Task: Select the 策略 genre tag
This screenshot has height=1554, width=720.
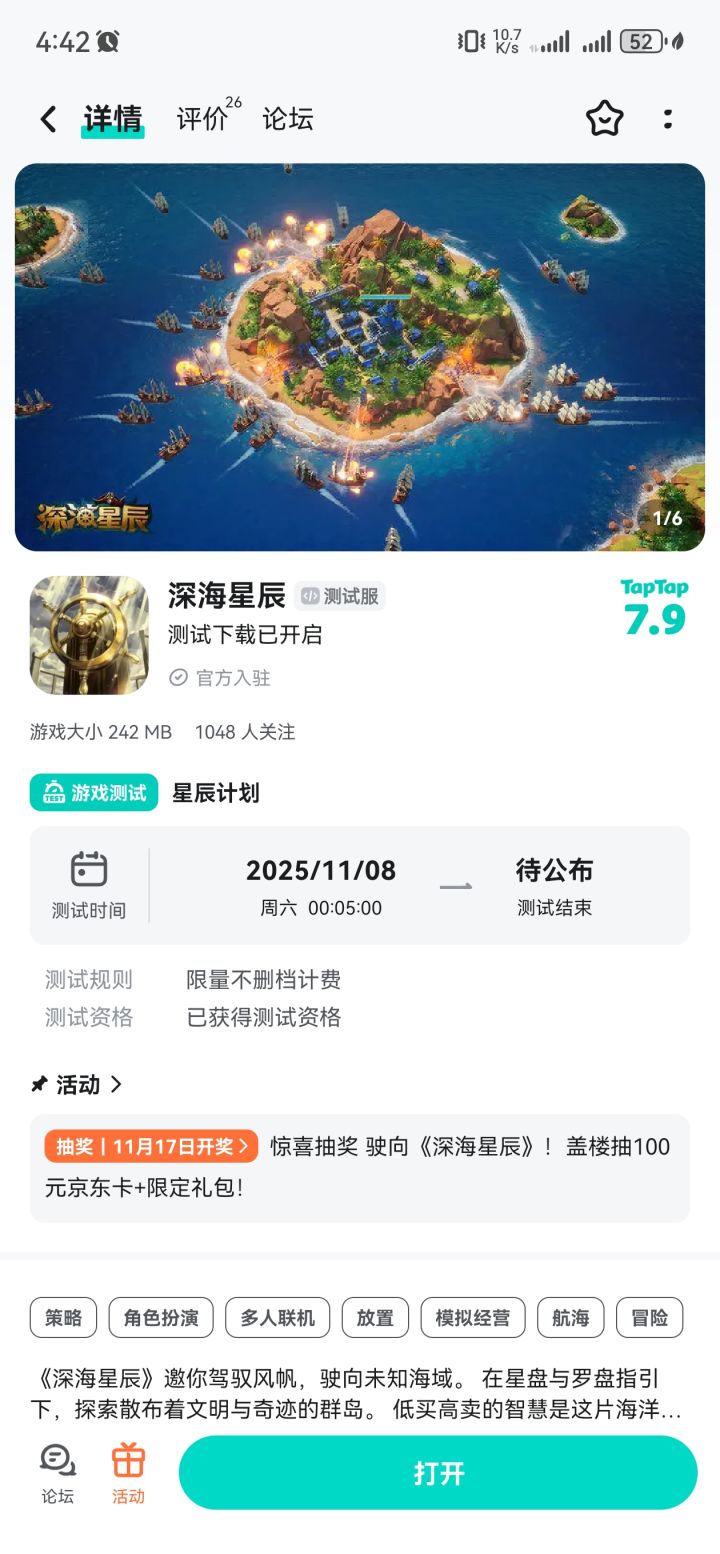Action: pos(62,1317)
